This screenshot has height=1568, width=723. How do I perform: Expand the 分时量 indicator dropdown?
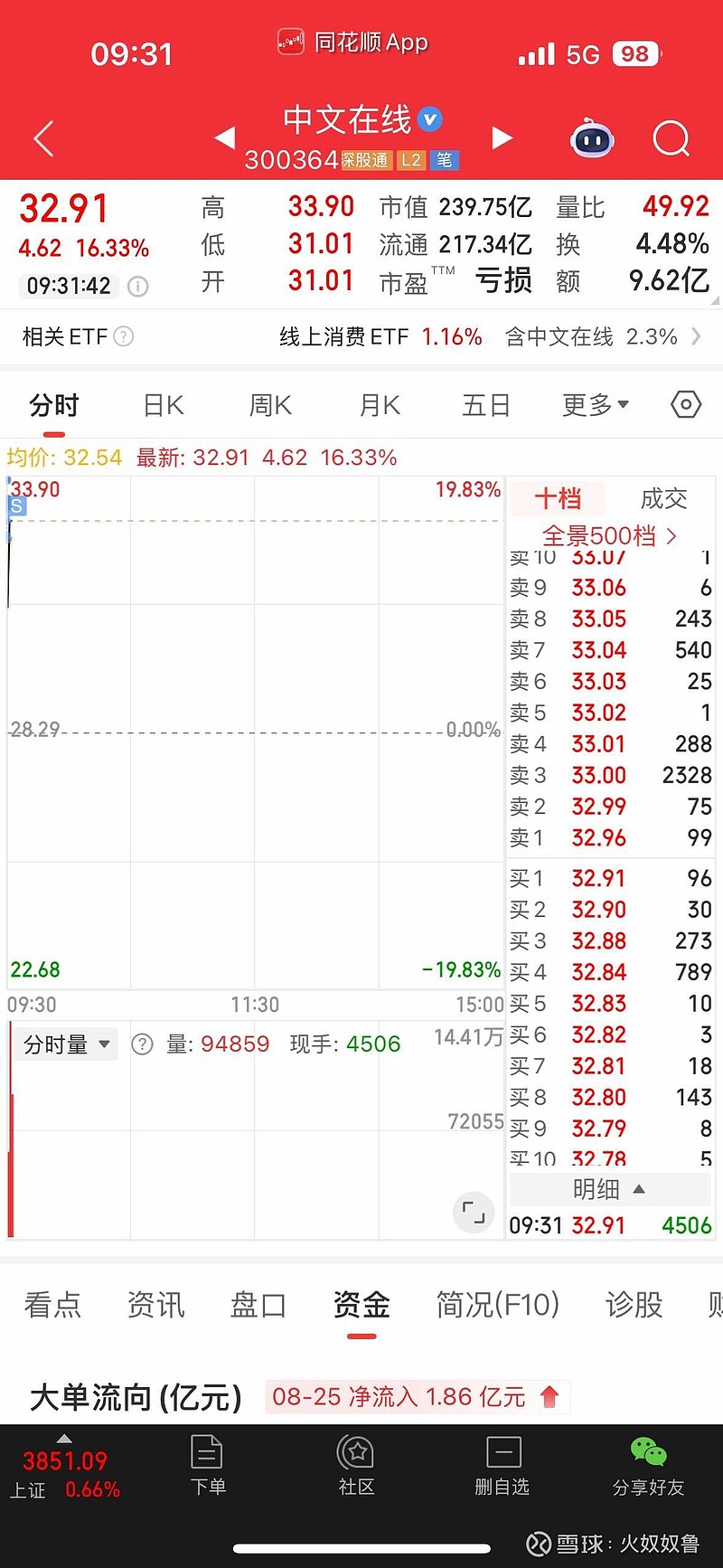(66, 1044)
